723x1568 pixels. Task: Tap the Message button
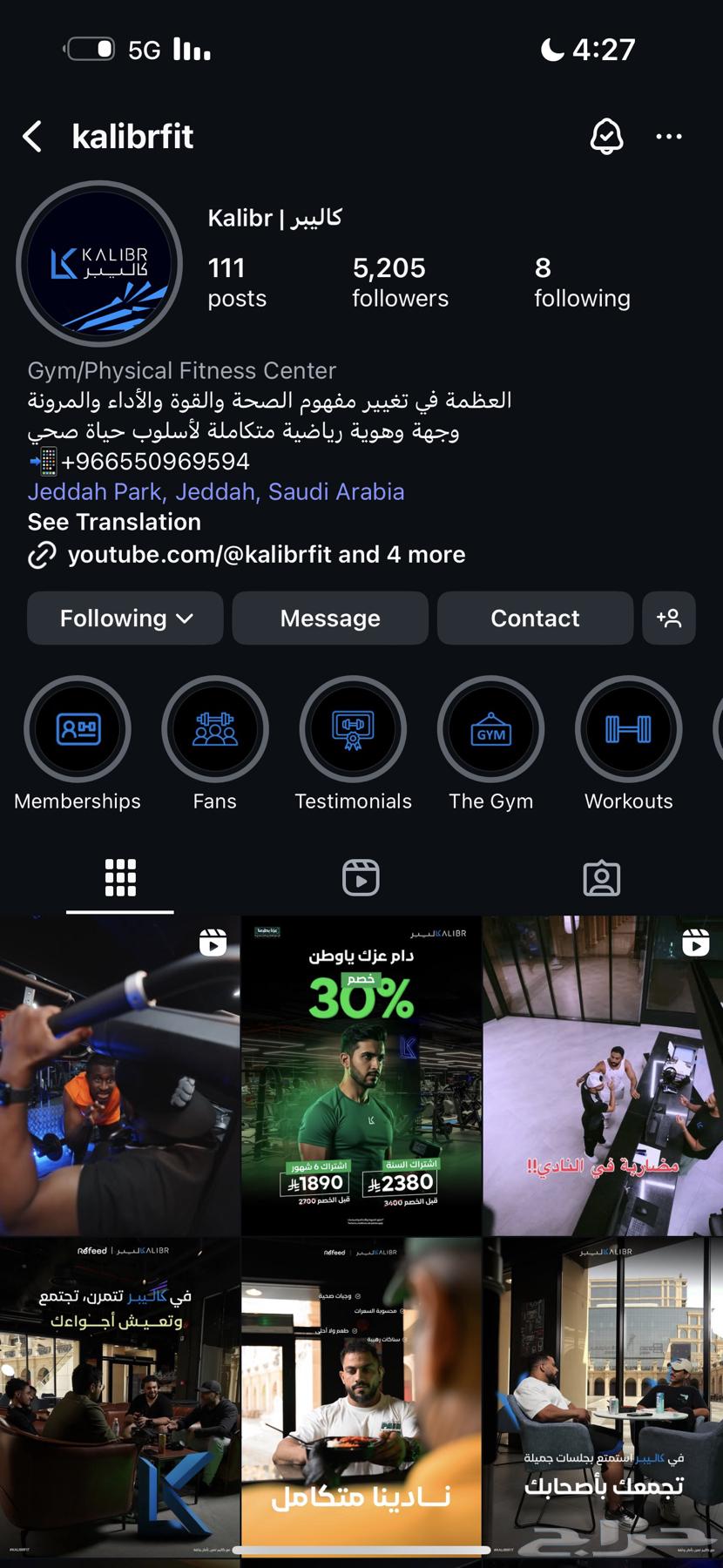[330, 618]
